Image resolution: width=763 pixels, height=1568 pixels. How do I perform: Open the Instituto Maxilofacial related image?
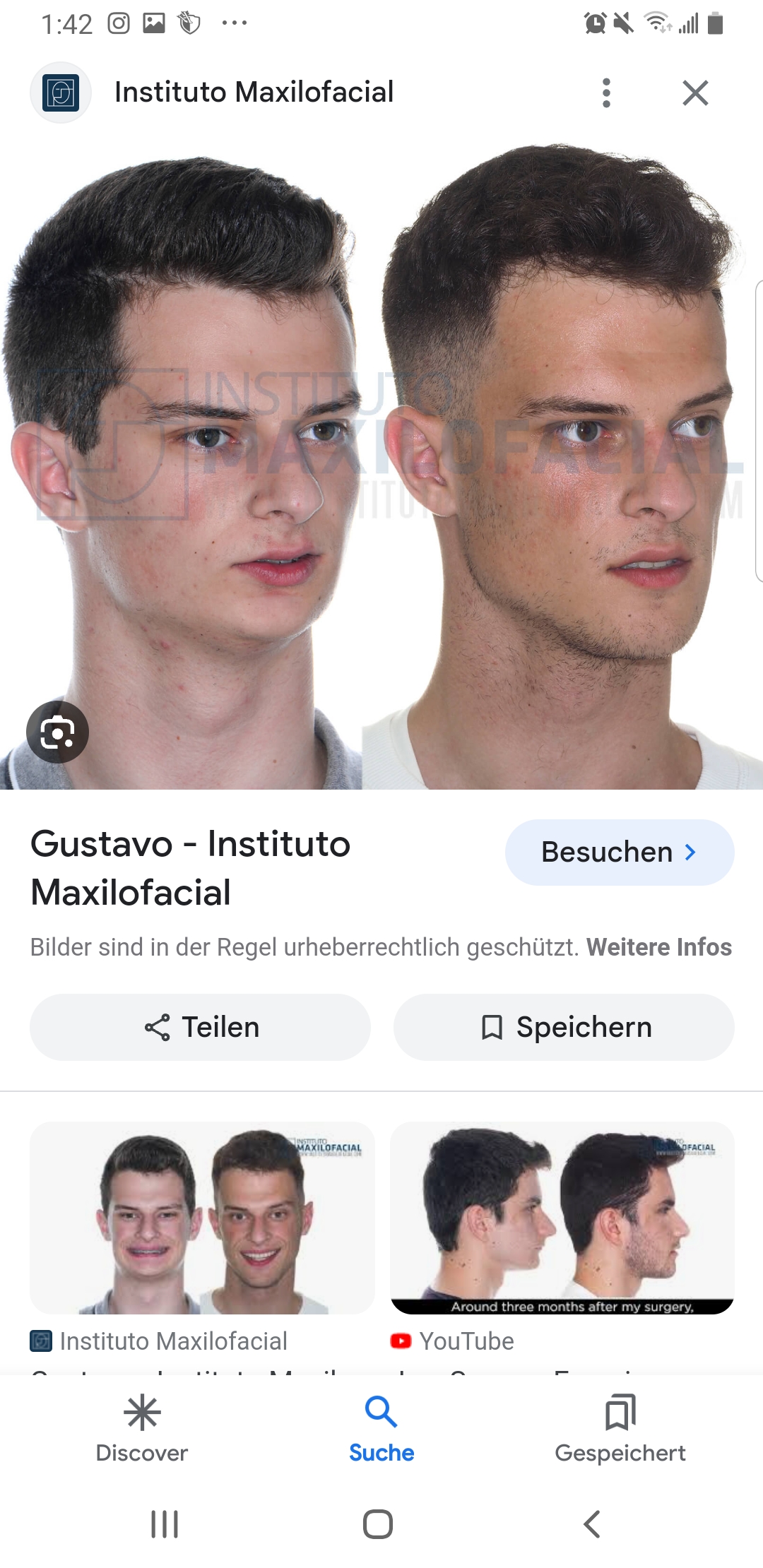(202, 1218)
